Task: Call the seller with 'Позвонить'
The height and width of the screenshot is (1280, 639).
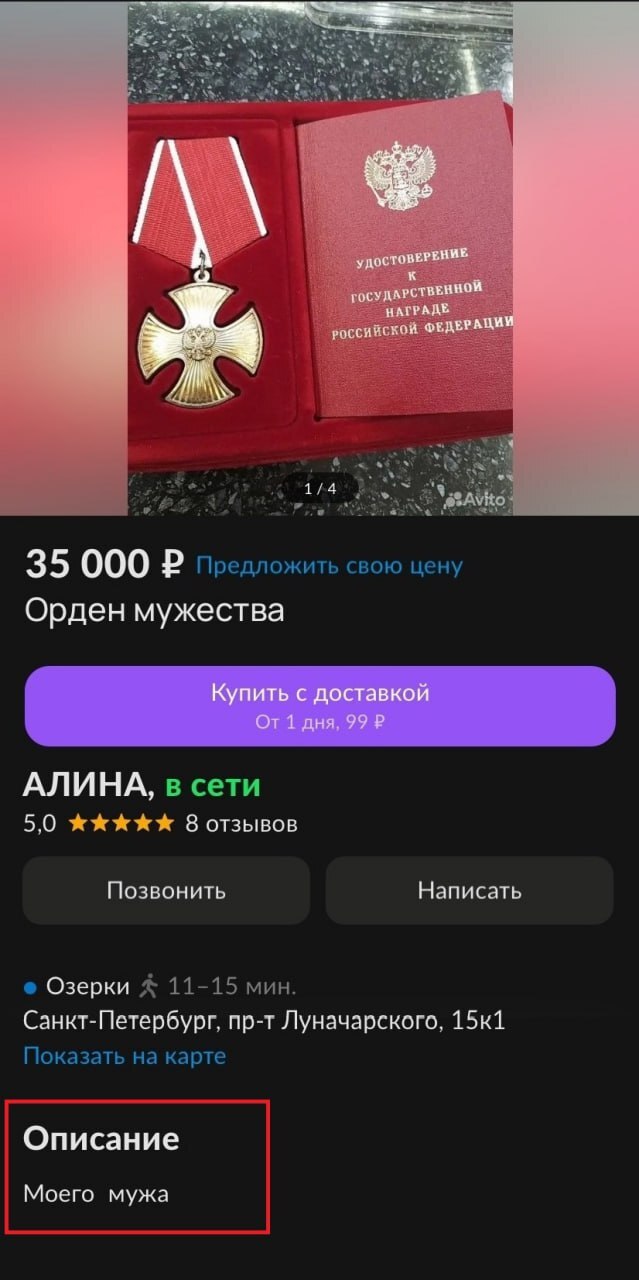Action: [x=166, y=890]
